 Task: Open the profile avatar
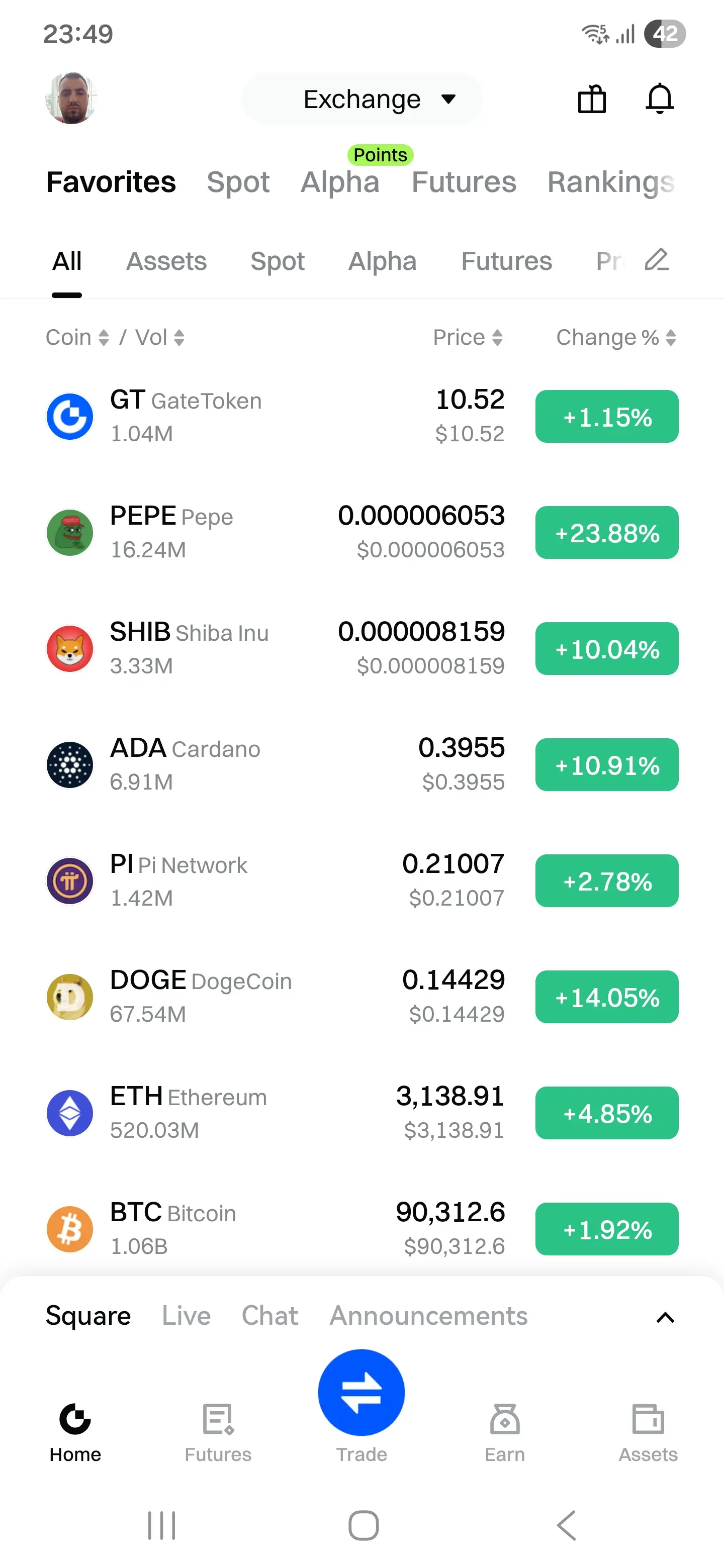tap(71, 99)
